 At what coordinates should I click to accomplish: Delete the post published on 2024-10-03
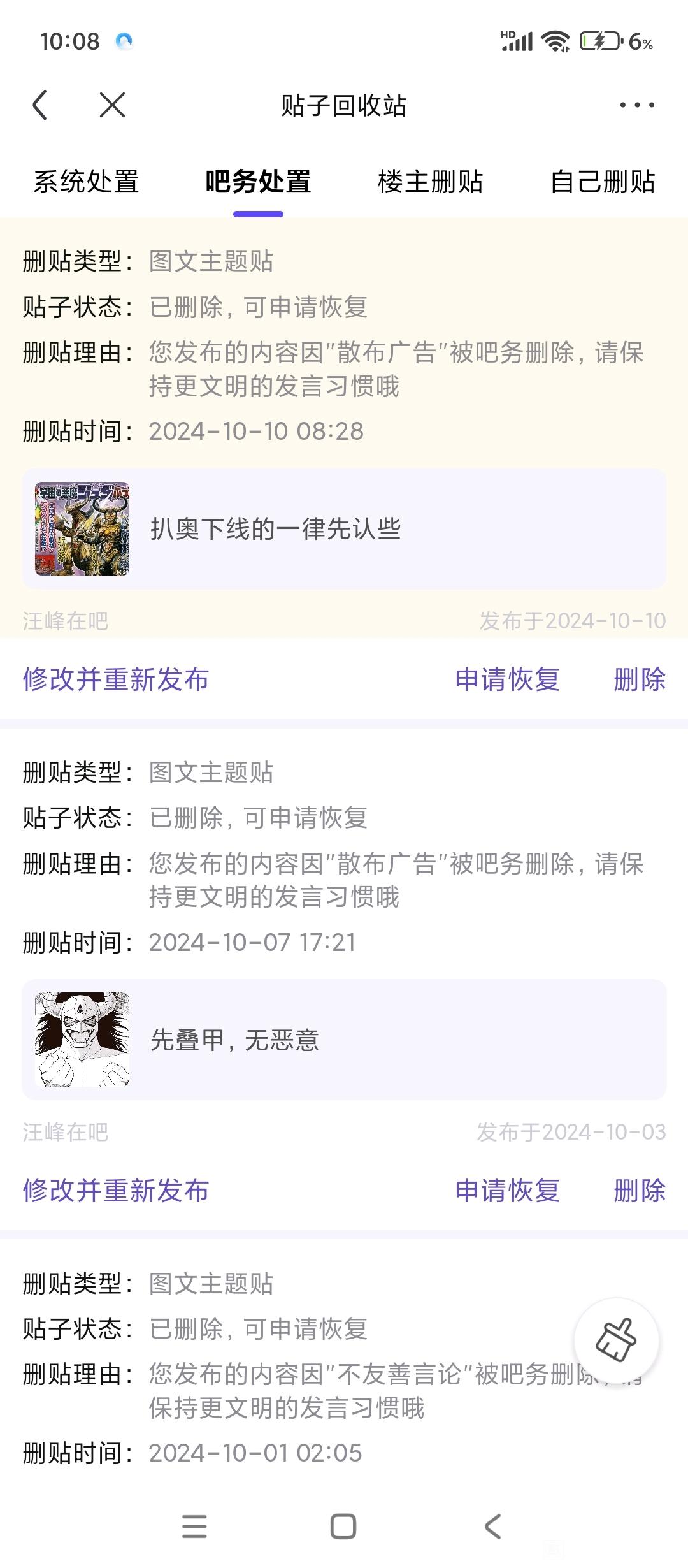tap(640, 1190)
